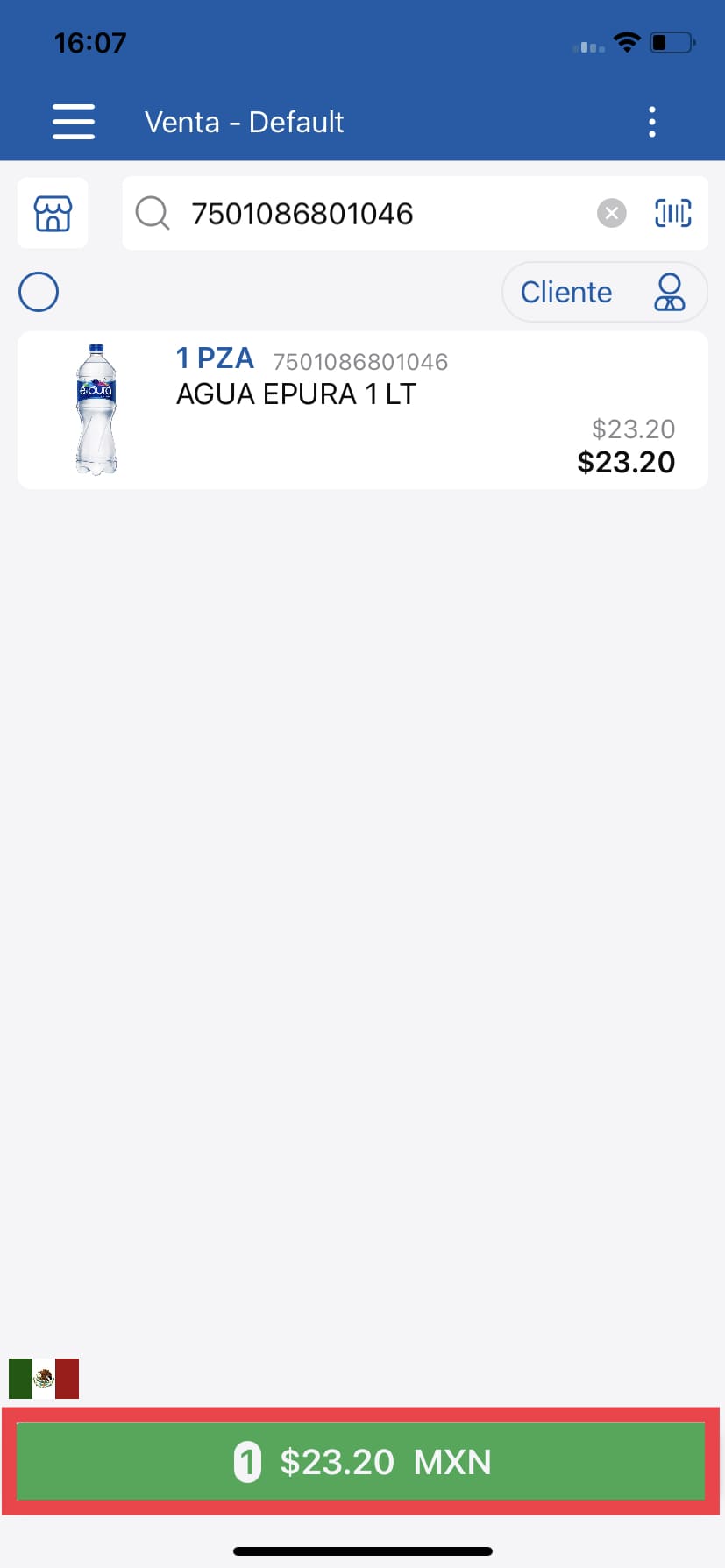Choose a customer with Cliente button

pyautogui.click(x=604, y=292)
